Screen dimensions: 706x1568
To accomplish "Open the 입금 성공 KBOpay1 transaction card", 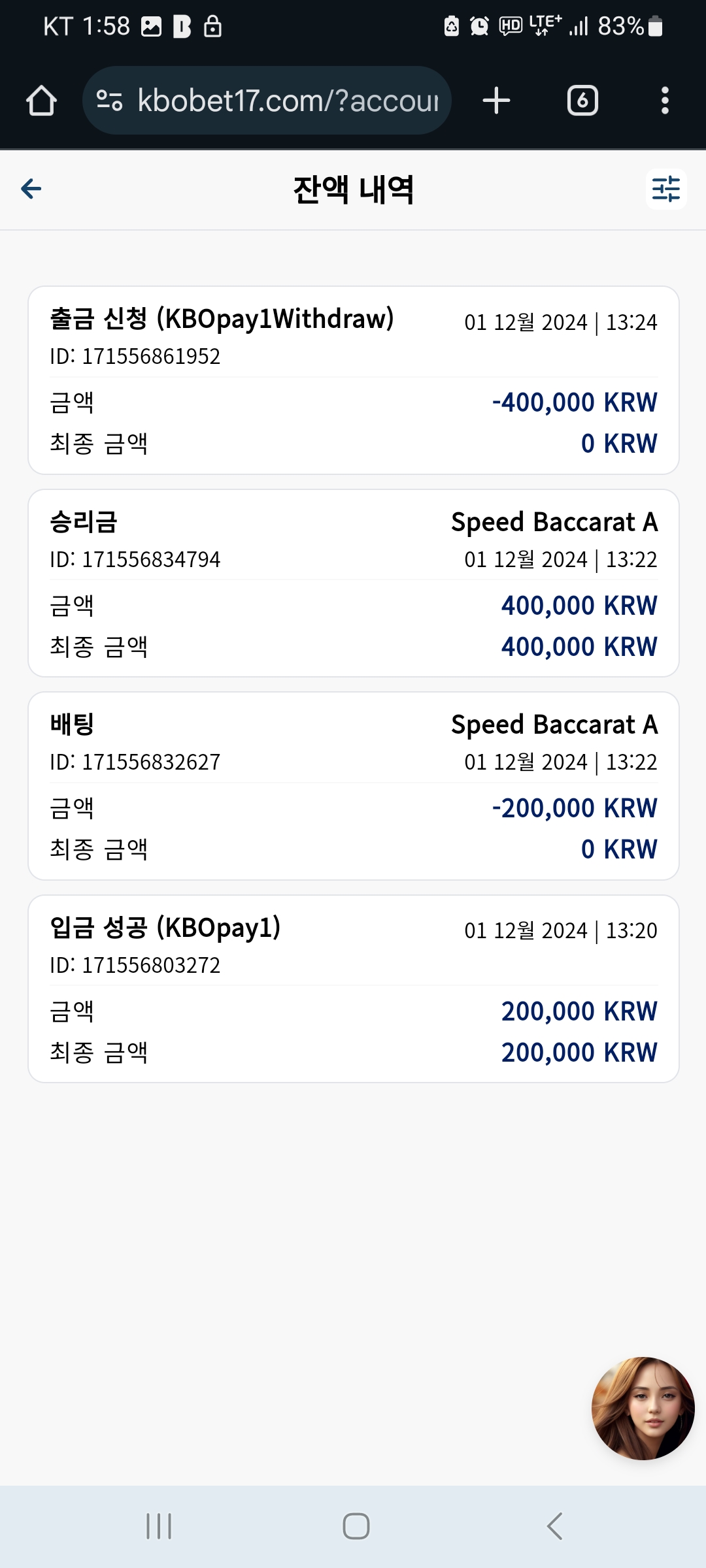I will coord(354,989).
